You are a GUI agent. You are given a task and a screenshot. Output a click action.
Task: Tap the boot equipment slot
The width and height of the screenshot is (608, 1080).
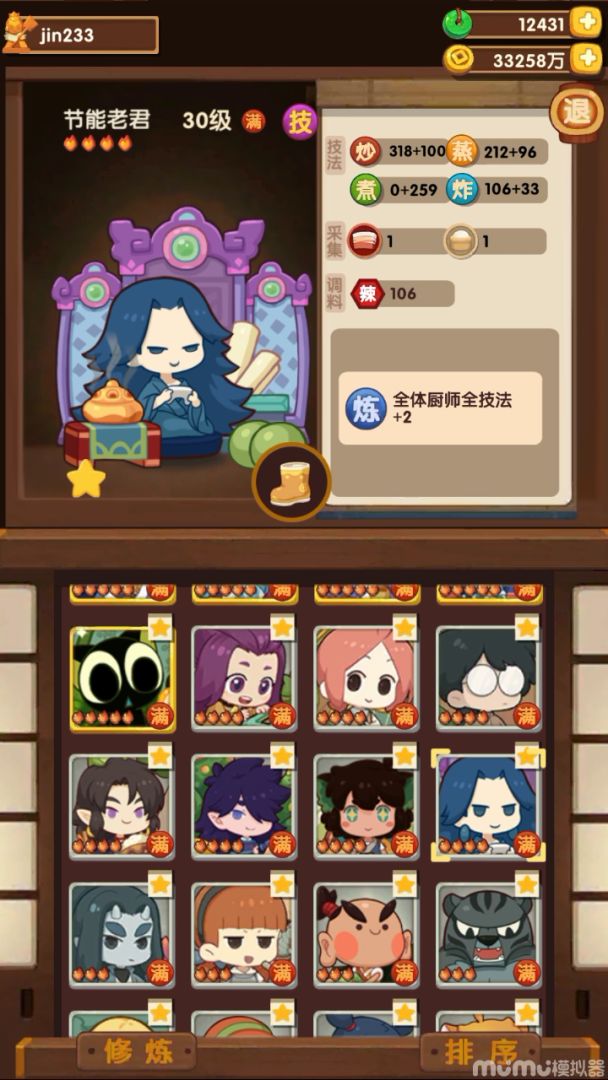click(x=291, y=483)
